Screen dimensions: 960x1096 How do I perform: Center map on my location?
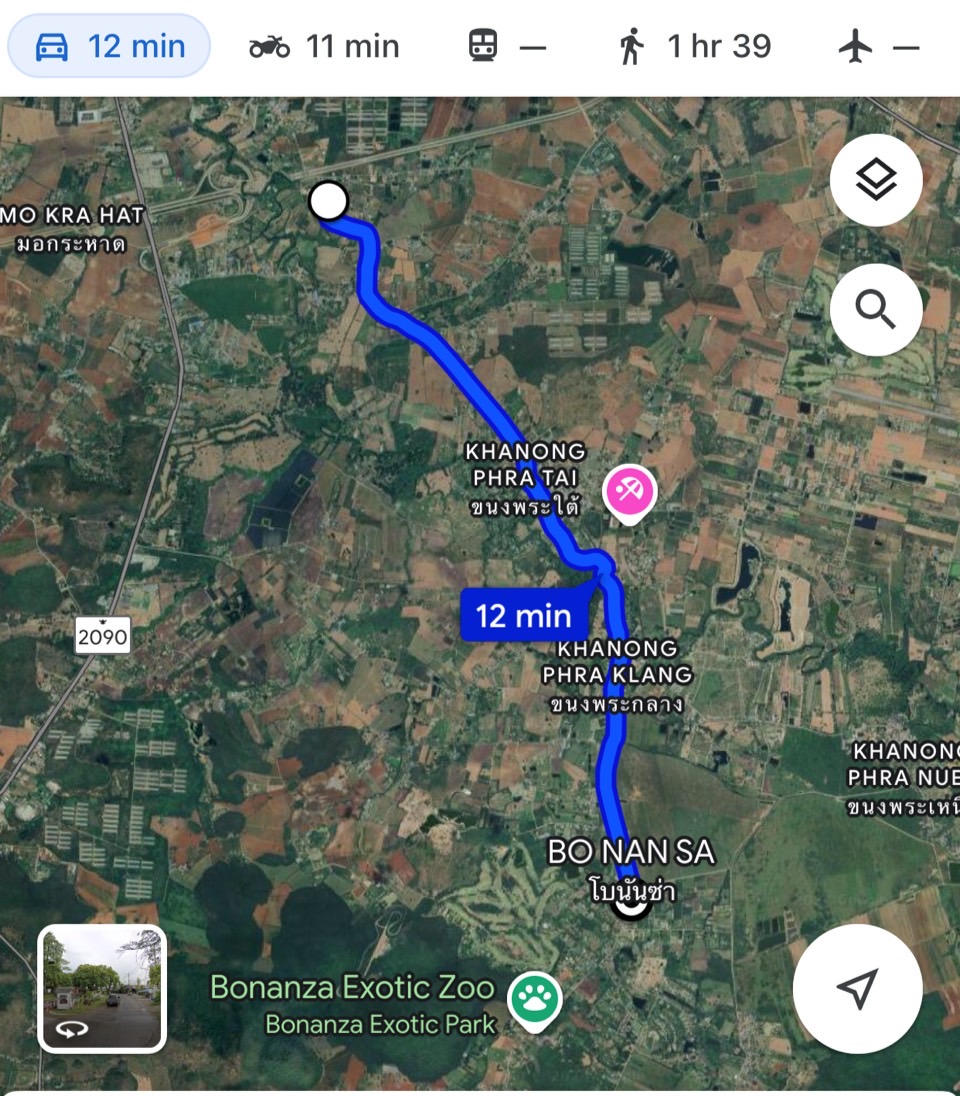click(x=857, y=988)
